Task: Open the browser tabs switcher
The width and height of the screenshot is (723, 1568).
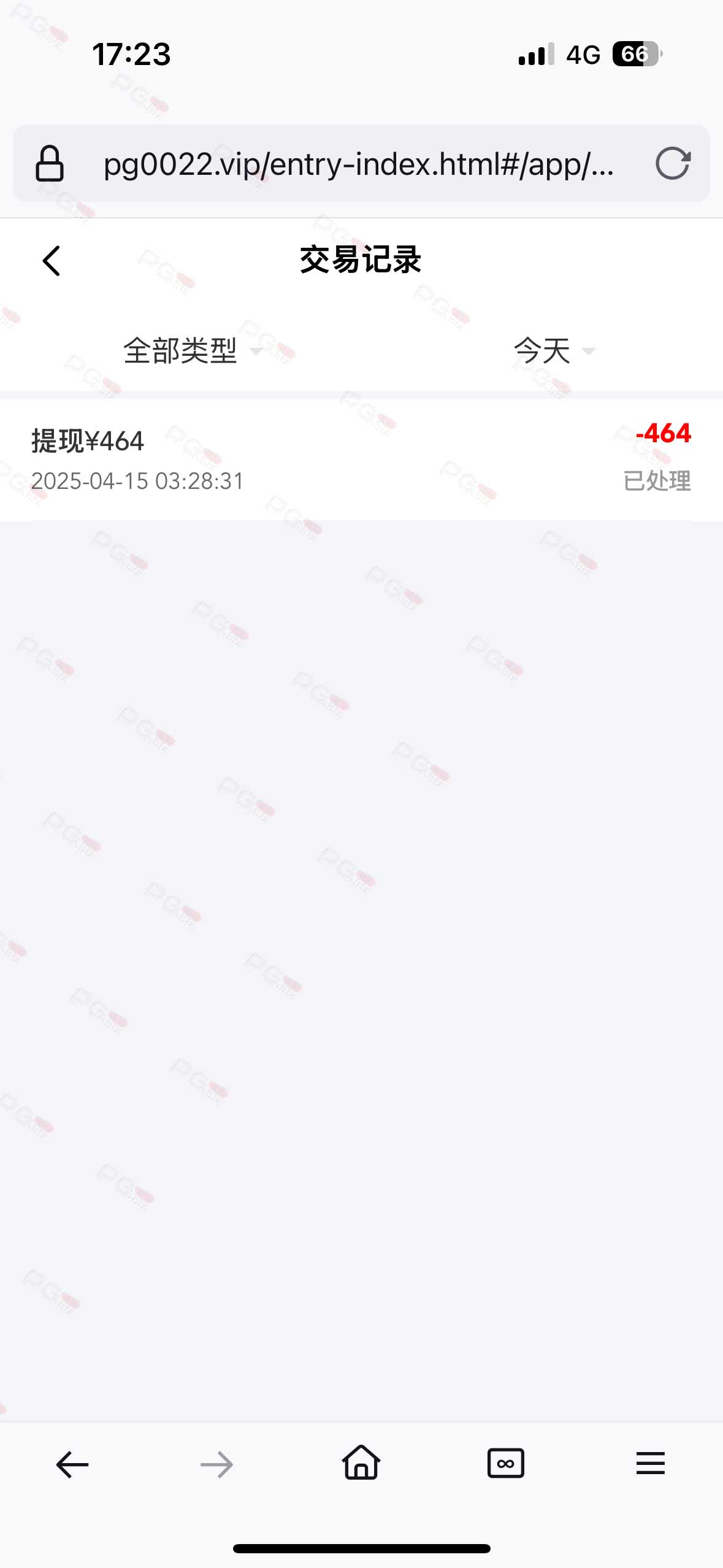Action: click(x=505, y=1464)
